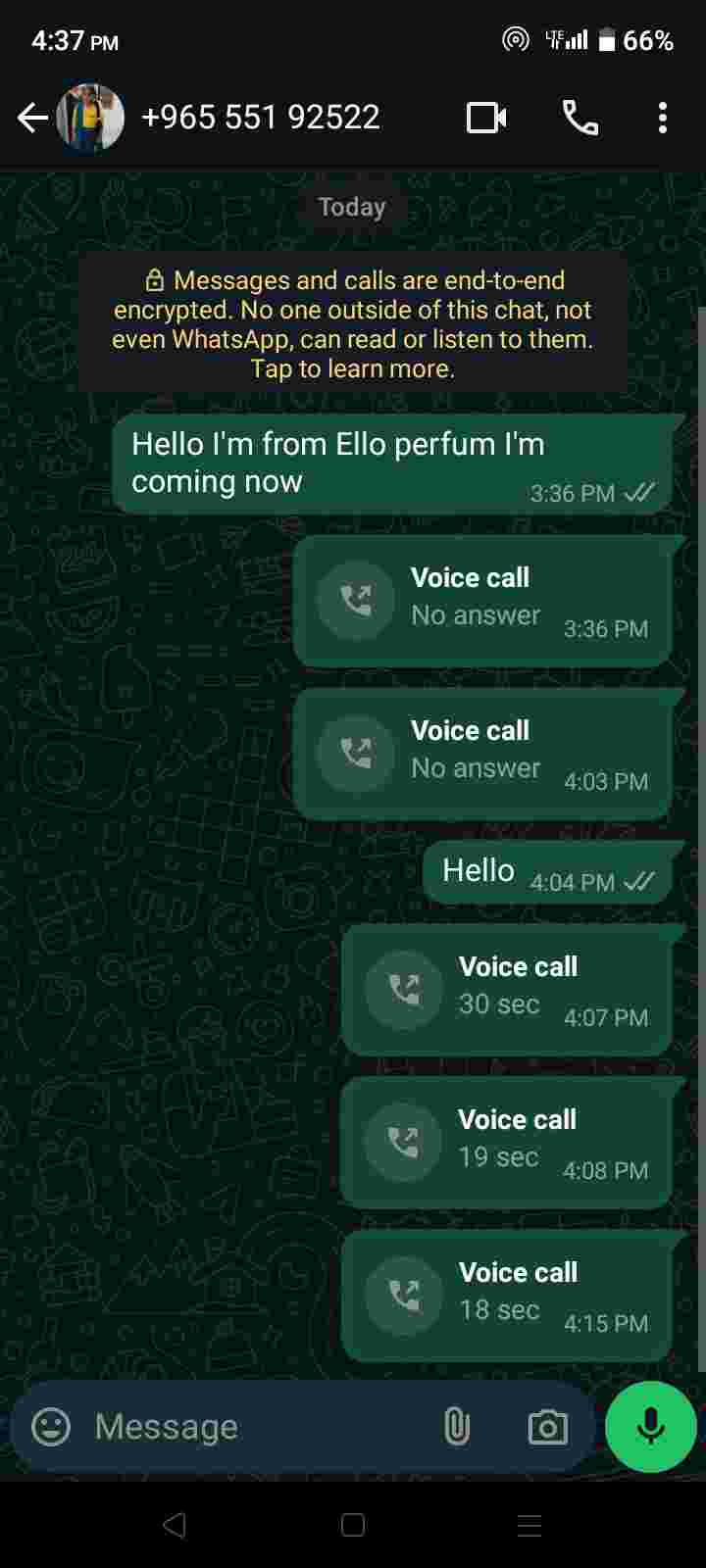
Task: Open the camera from the message bar
Action: 547,1427
